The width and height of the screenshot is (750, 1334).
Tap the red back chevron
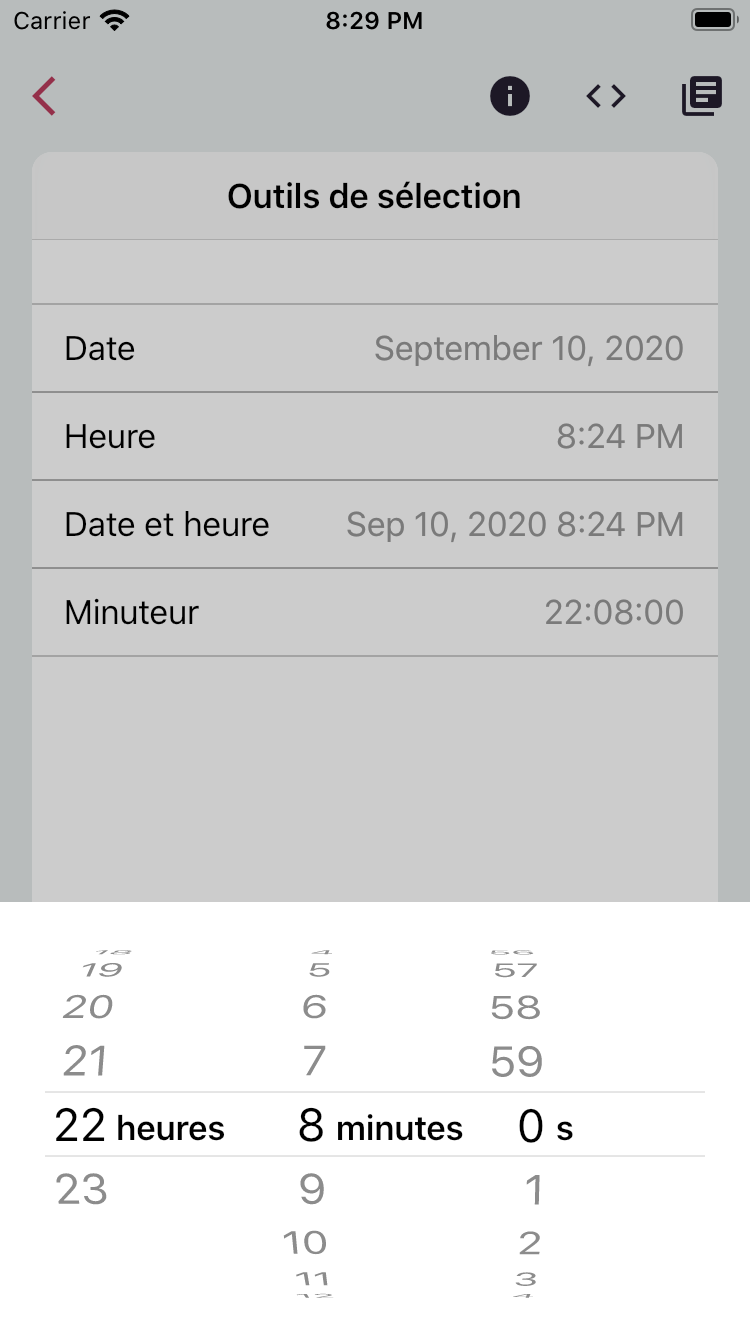[43, 96]
